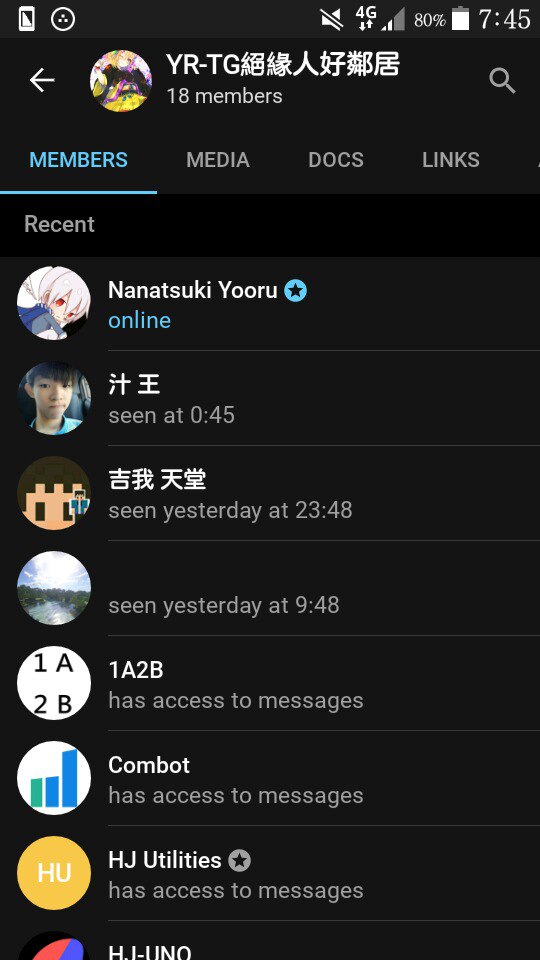This screenshot has height=960, width=540.
Task: Switch to the Links tab
Action: (451, 160)
